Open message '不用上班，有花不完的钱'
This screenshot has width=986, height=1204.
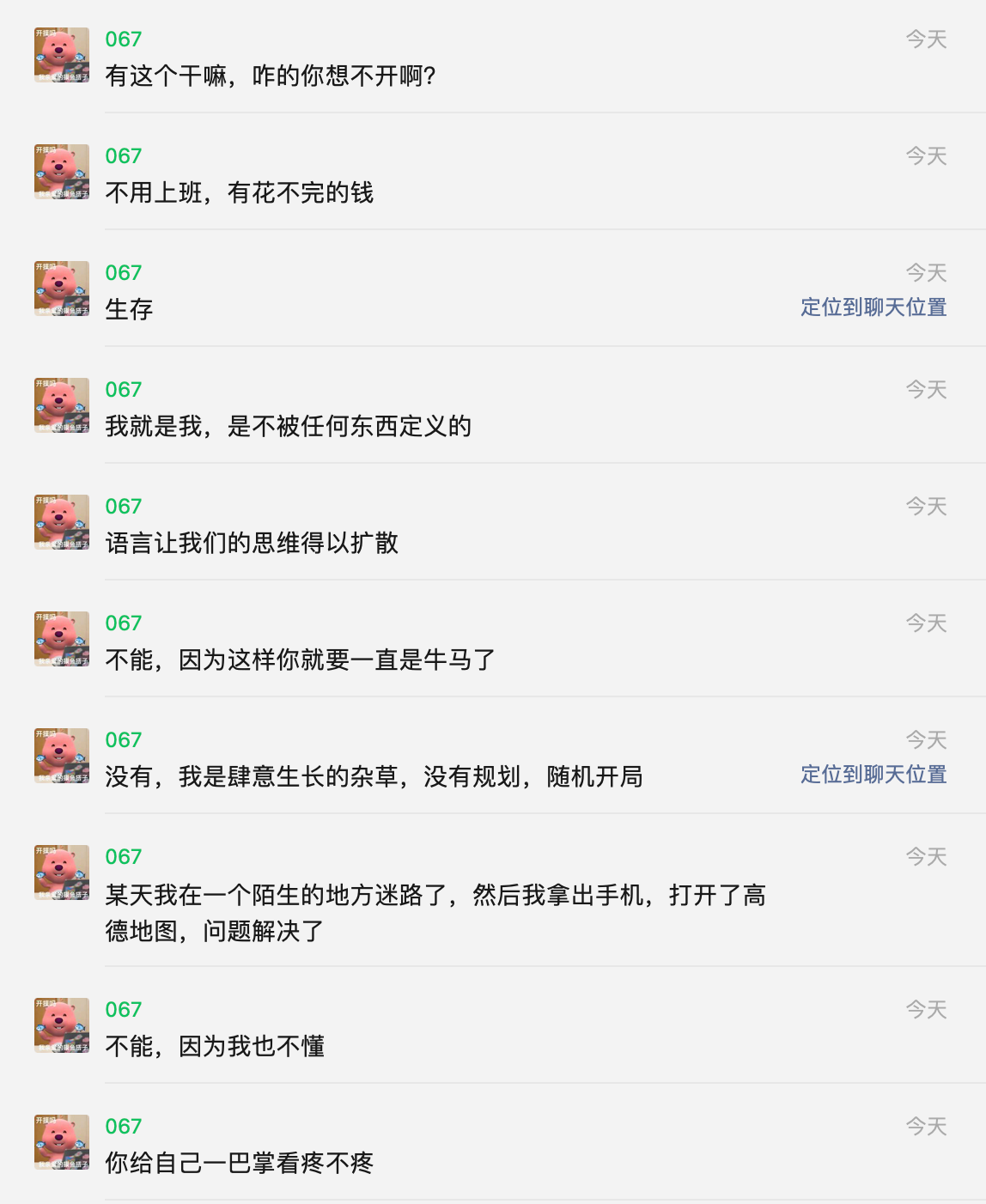(240, 193)
